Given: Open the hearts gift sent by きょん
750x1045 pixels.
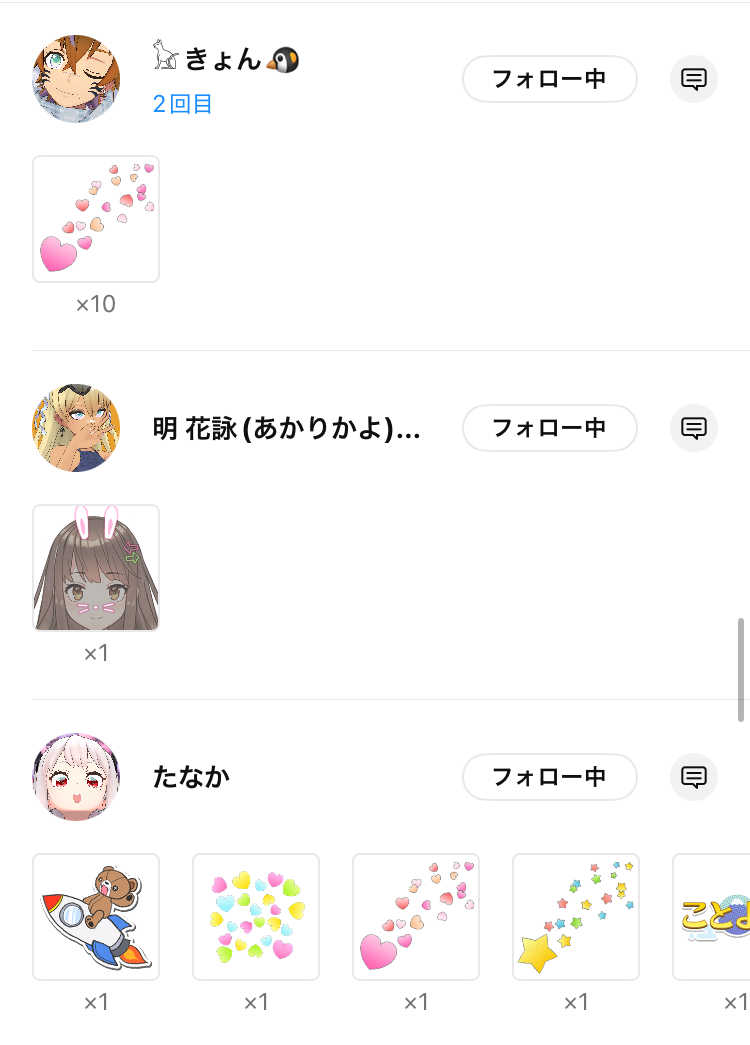Looking at the screenshot, I should [96, 219].
